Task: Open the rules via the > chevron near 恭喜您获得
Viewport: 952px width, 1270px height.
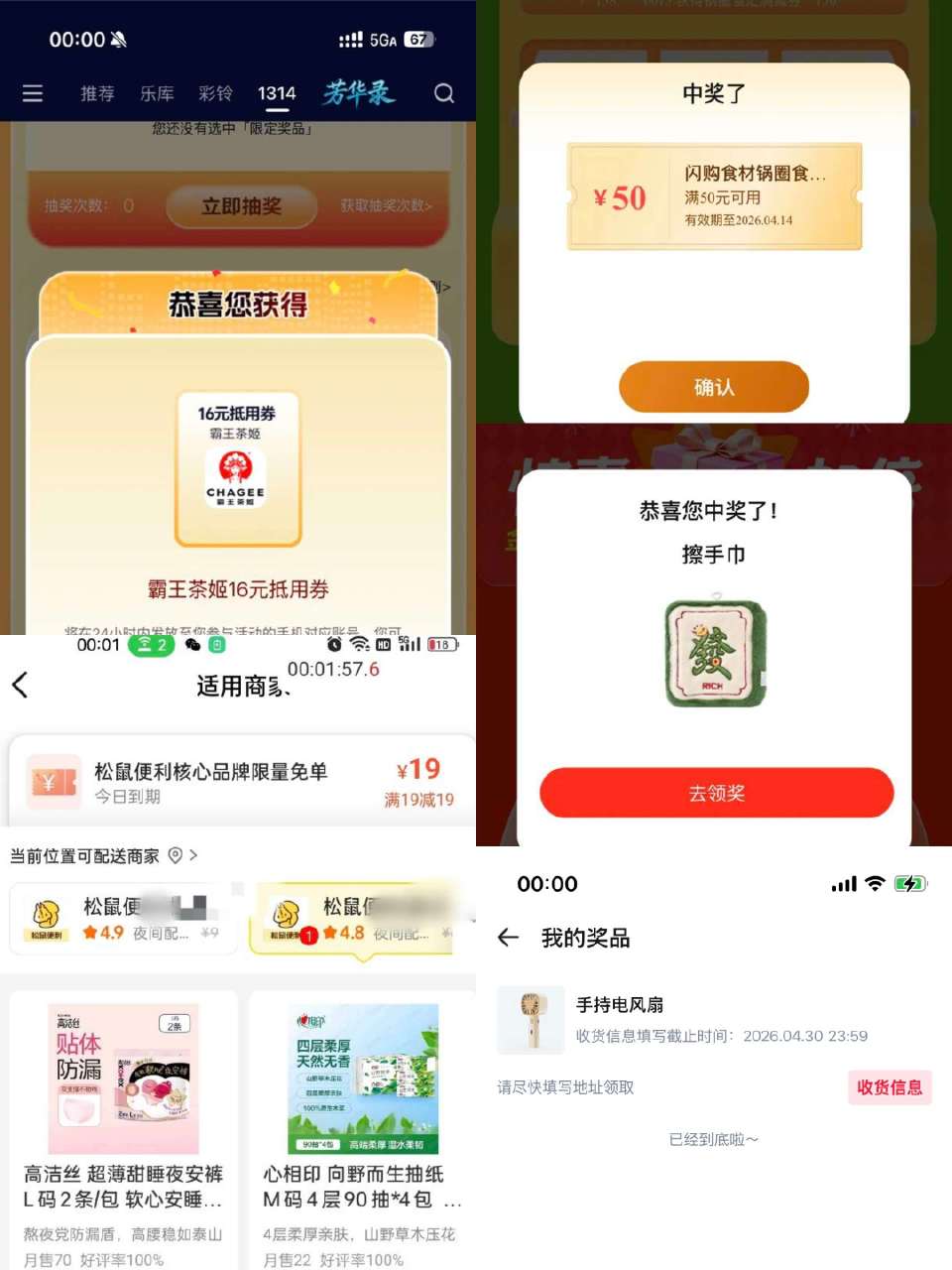Action: (x=445, y=287)
